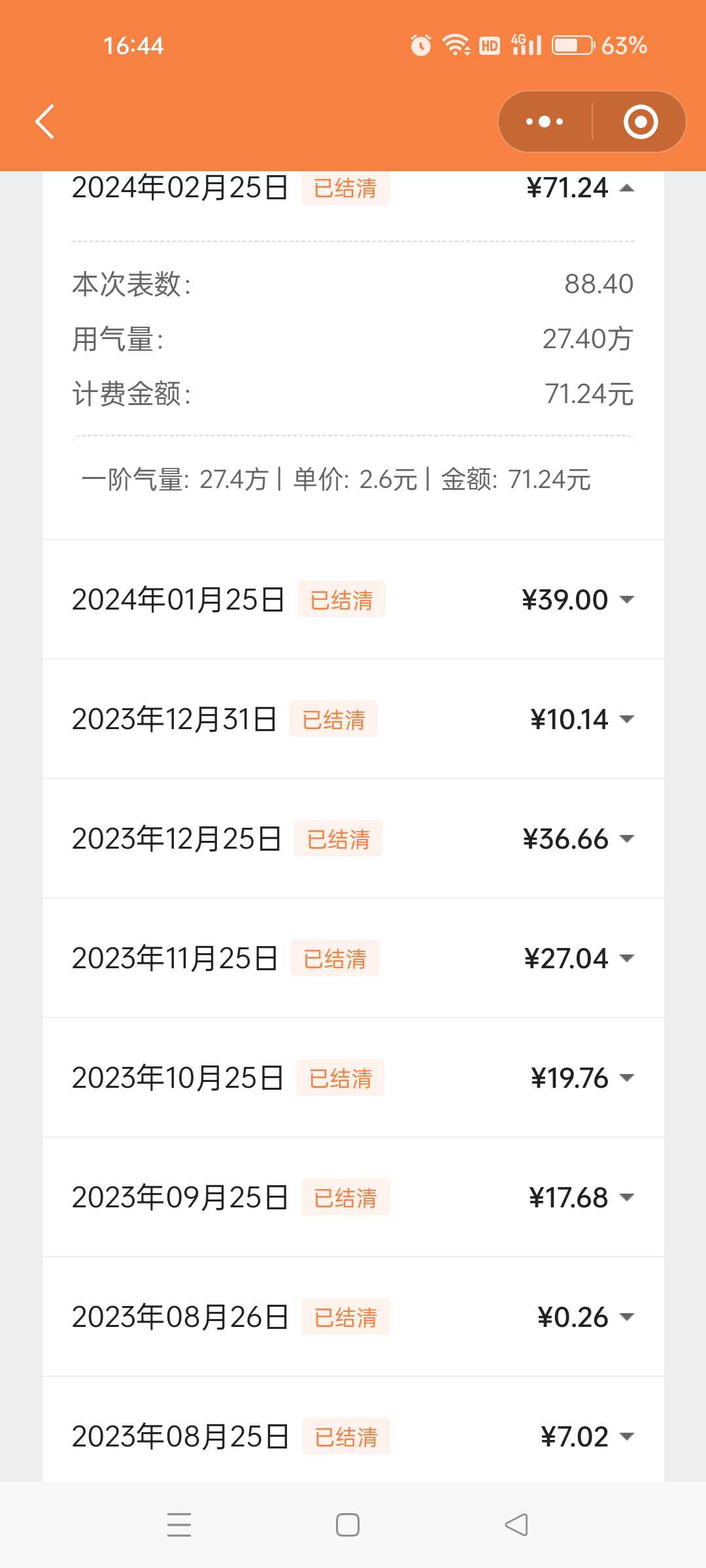
Task: Close the mini program with the circle button
Action: coord(641,122)
